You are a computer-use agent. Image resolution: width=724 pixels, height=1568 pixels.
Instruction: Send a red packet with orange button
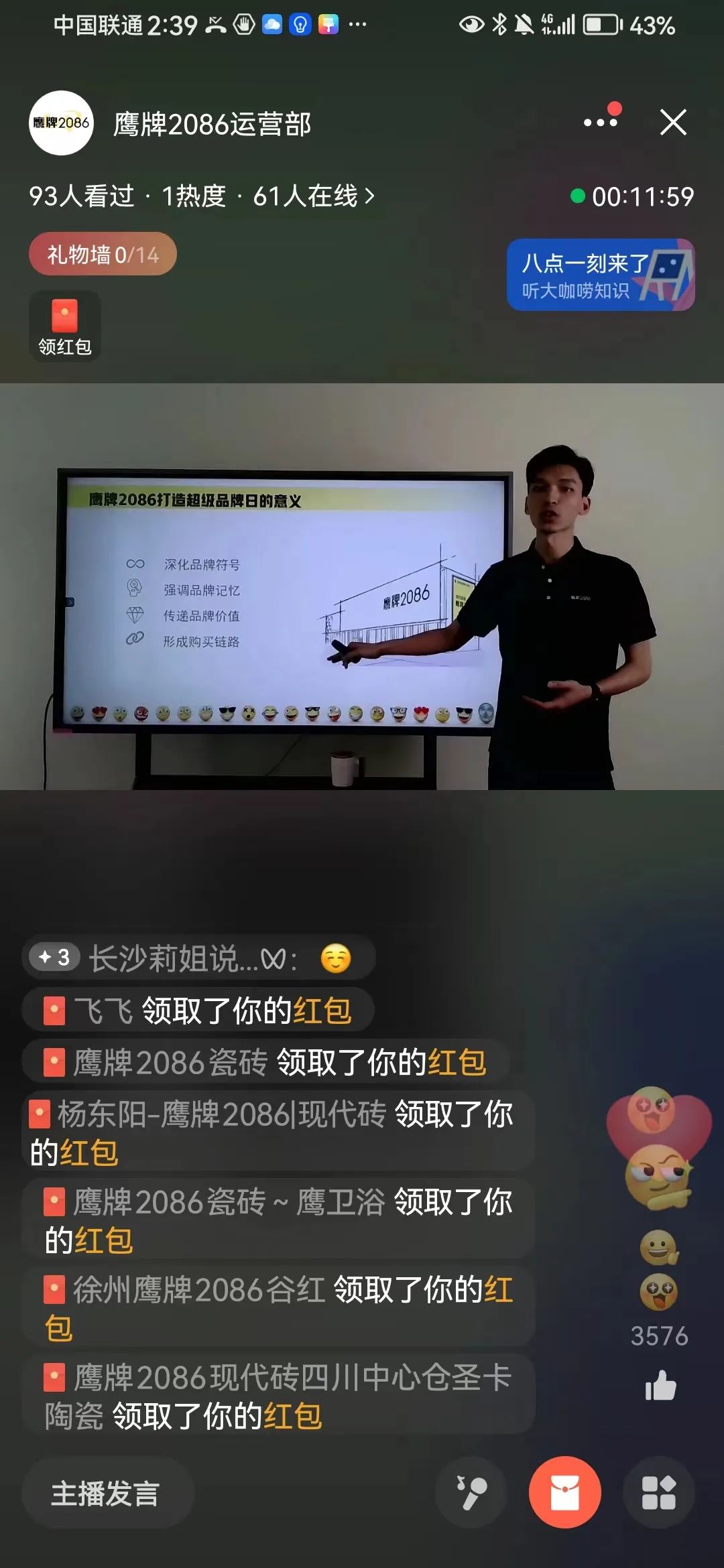[564, 1492]
